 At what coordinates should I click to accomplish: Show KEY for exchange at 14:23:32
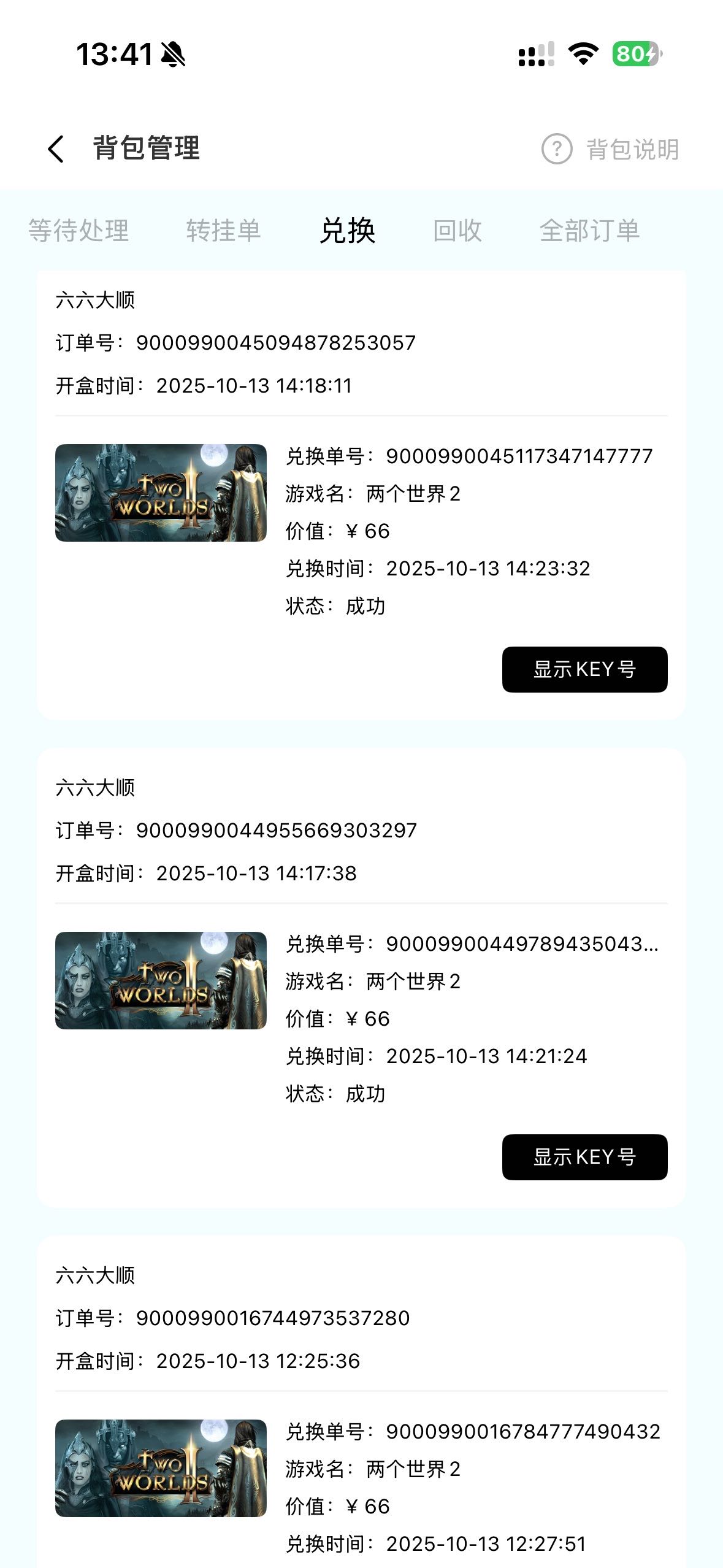pyautogui.click(x=584, y=669)
